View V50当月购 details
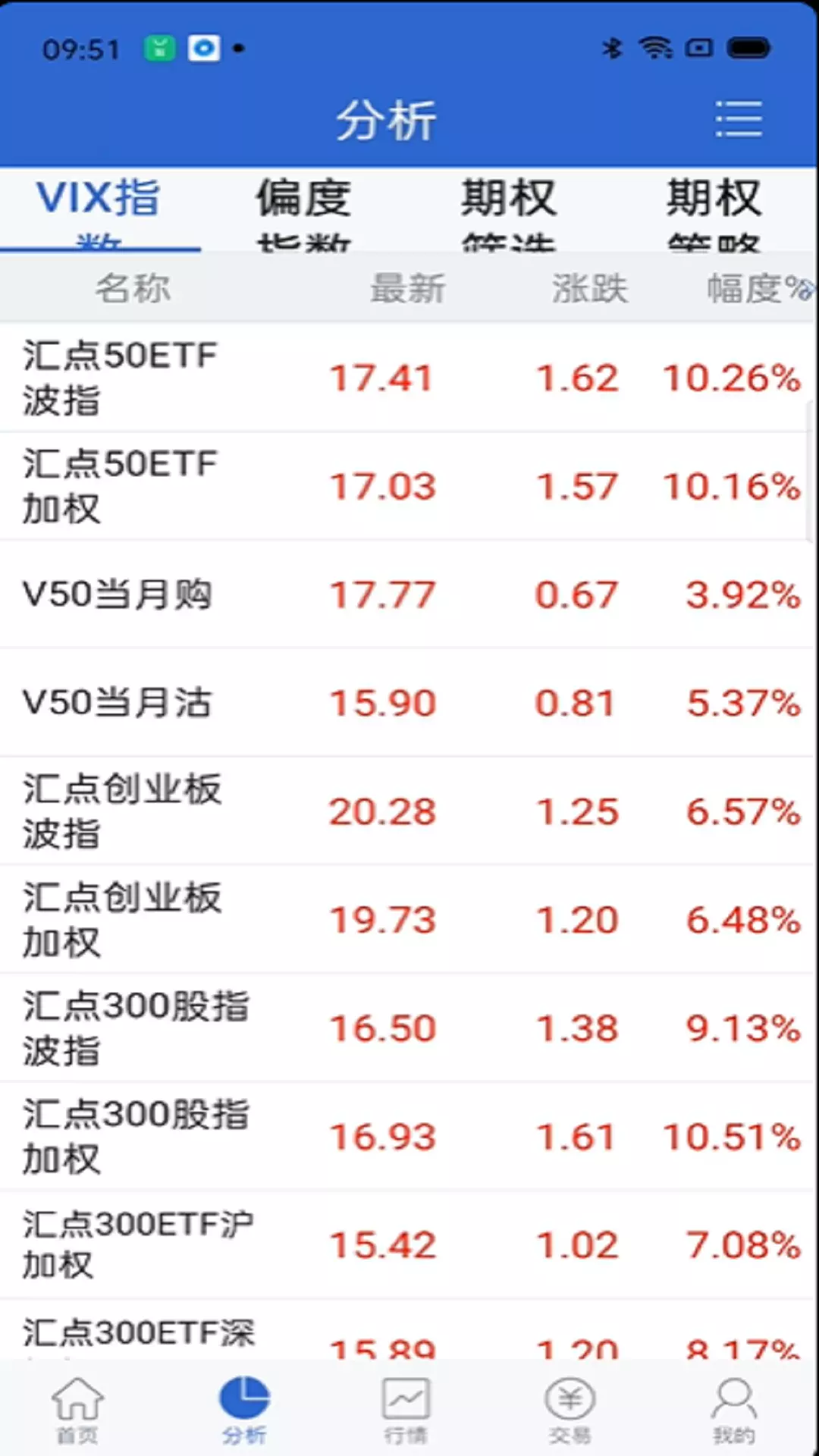 [x=408, y=595]
